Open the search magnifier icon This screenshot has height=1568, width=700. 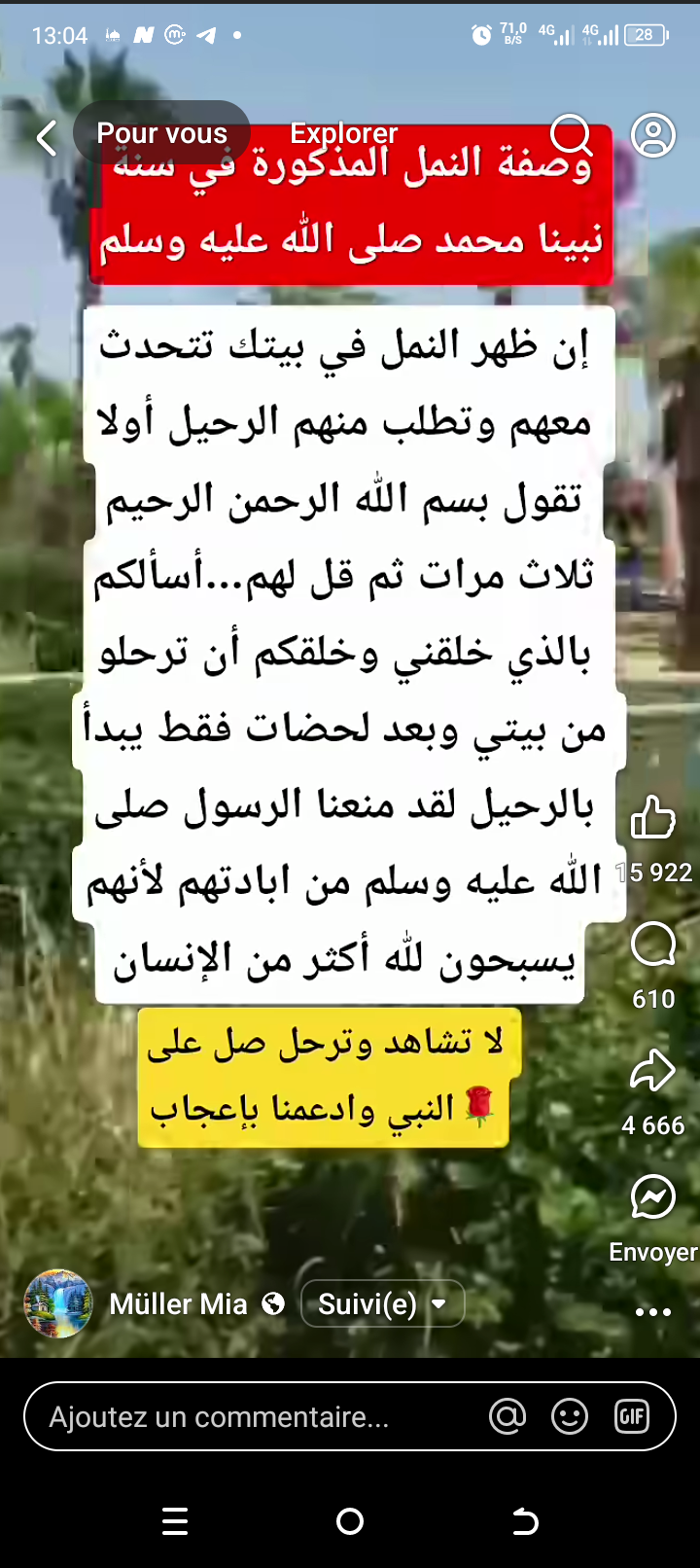pos(571,135)
